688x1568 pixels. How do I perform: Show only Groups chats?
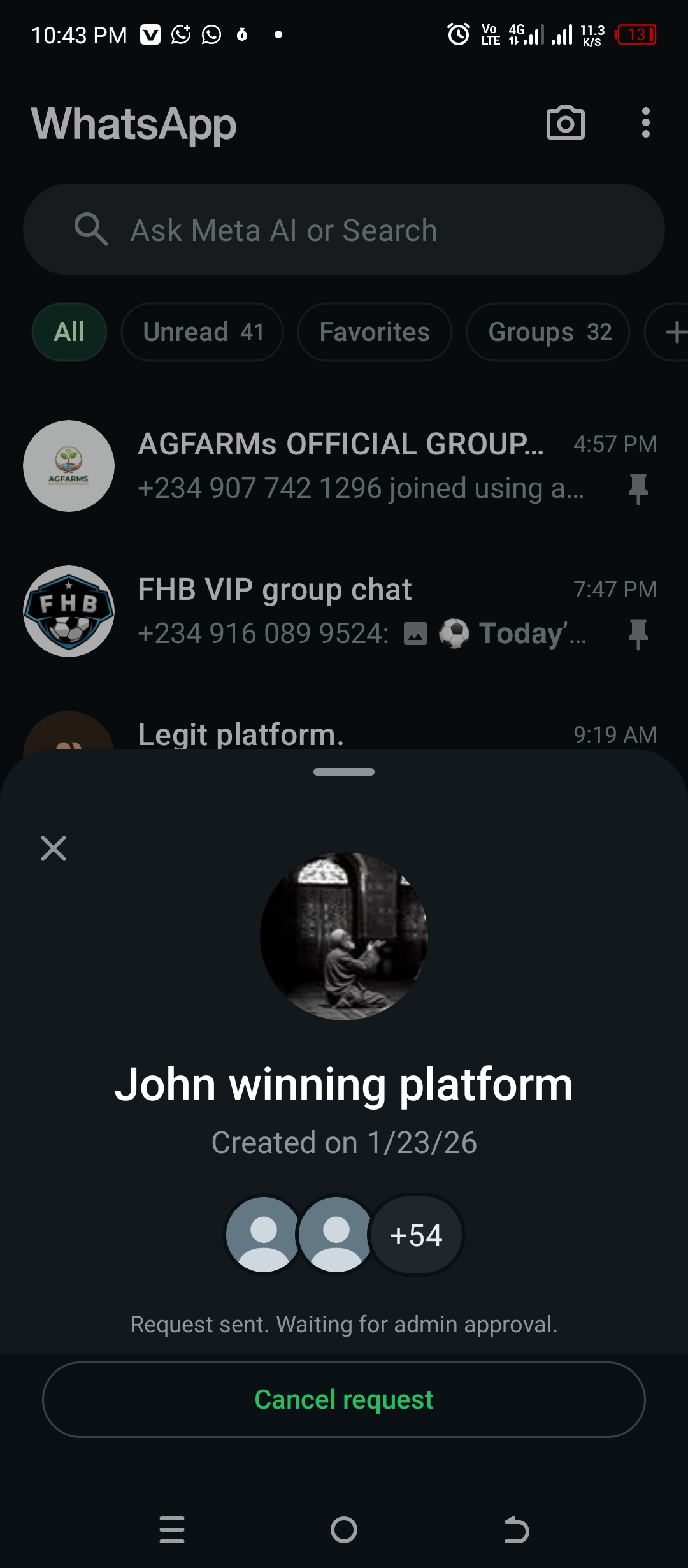[x=548, y=332]
